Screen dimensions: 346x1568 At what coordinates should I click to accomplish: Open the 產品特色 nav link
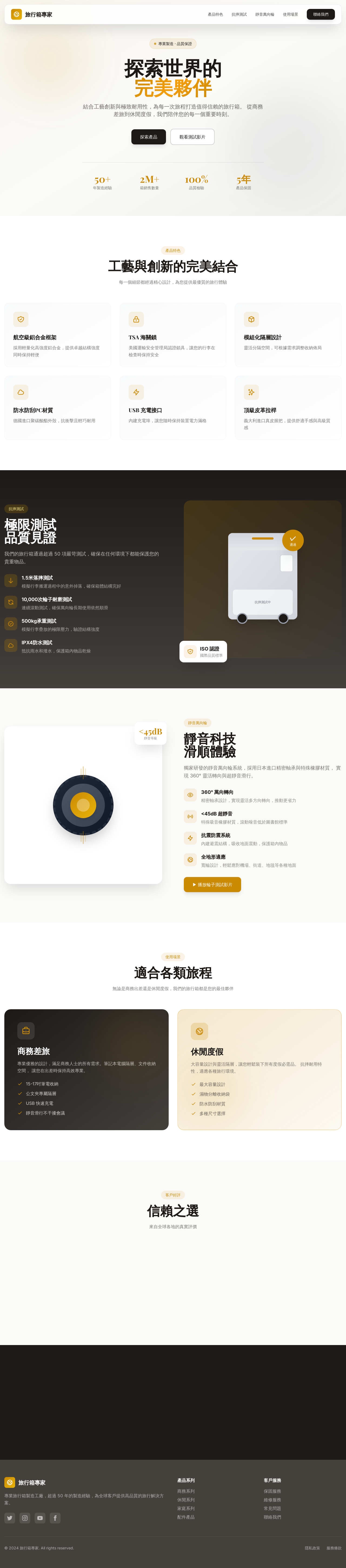215,14
